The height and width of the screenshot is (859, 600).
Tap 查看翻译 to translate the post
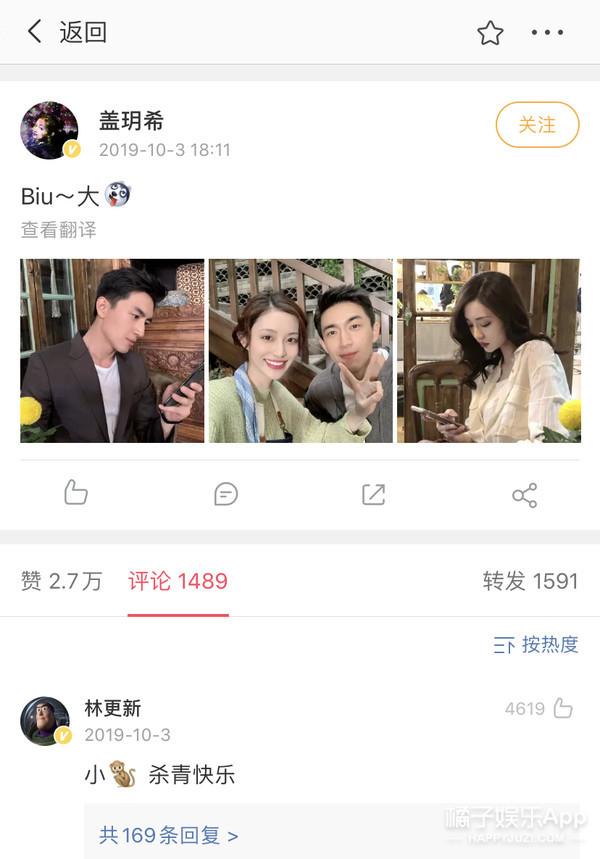(x=59, y=230)
